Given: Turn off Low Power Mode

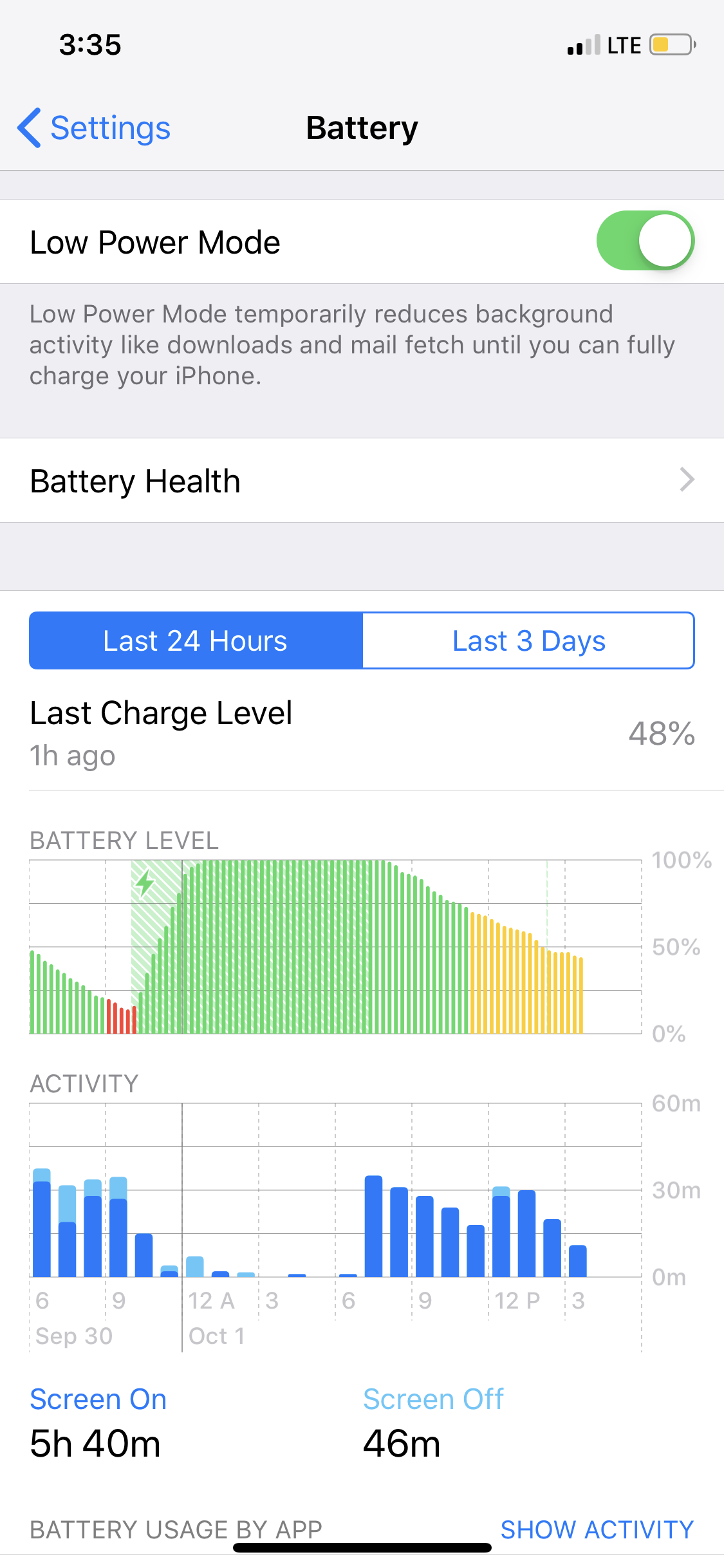Looking at the screenshot, I should (645, 241).
